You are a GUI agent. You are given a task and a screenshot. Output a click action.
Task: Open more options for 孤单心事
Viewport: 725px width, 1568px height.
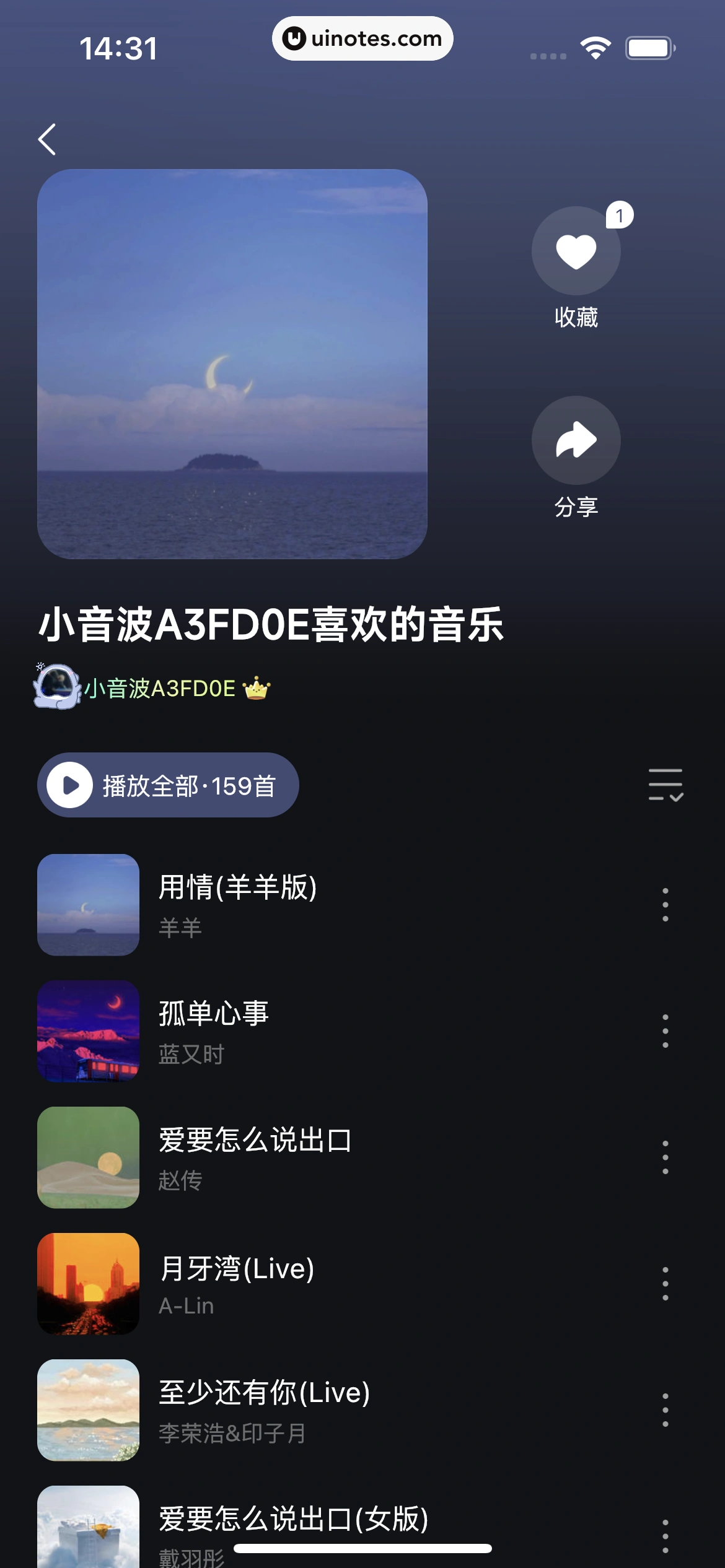(x=665, y=1031)
